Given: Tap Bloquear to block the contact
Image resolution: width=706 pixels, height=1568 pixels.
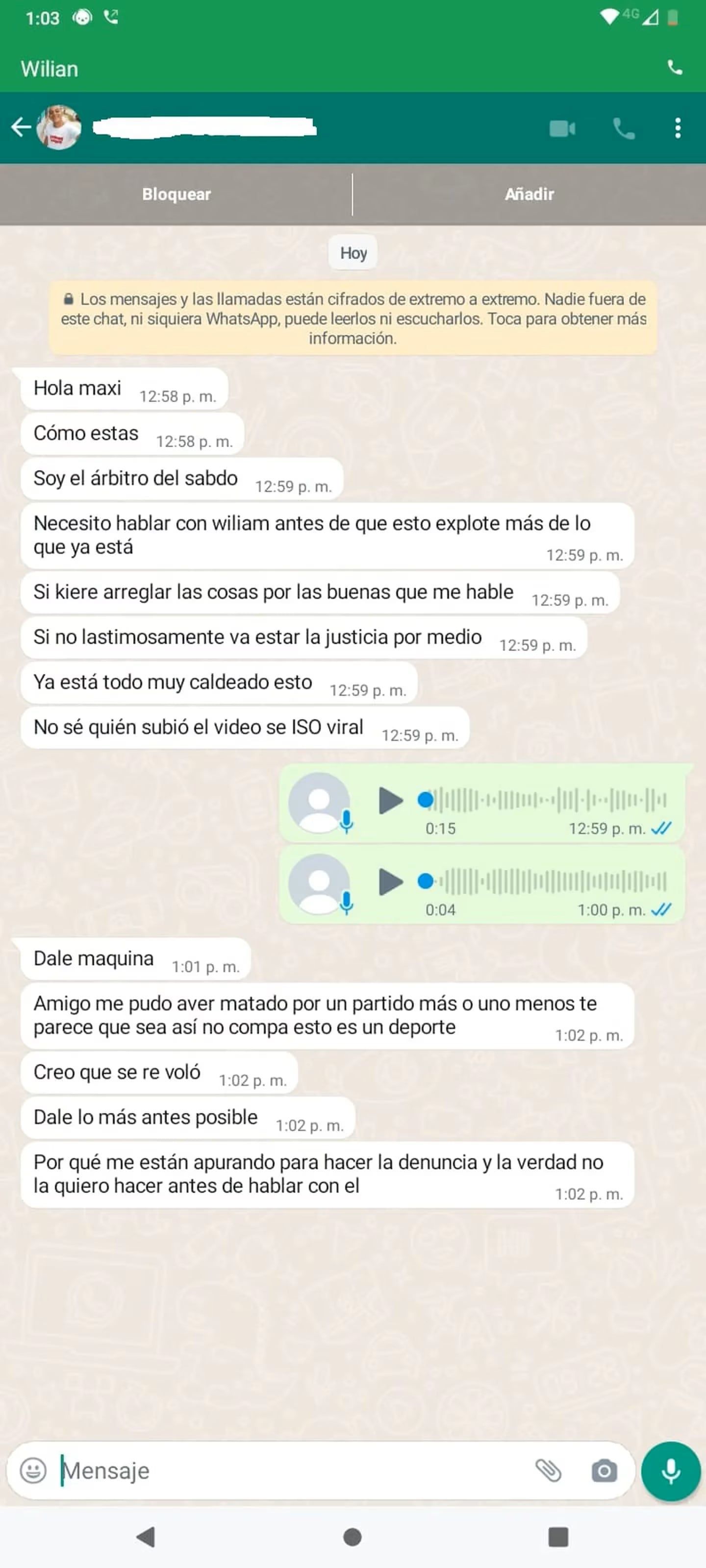Looking at the screenshot, I should pyautogui.click(x=176, y=194).
